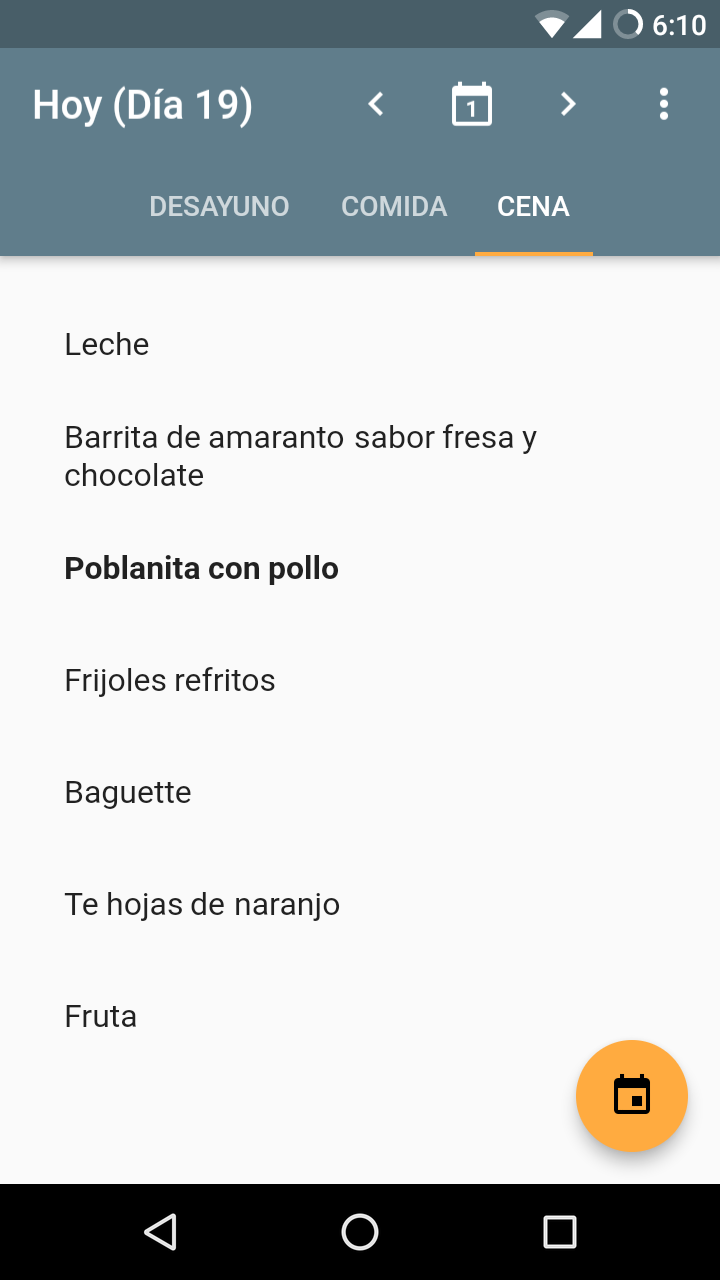The image size is (720, 1280).
Task: Select the Cena tab
Action: (533, 206)
